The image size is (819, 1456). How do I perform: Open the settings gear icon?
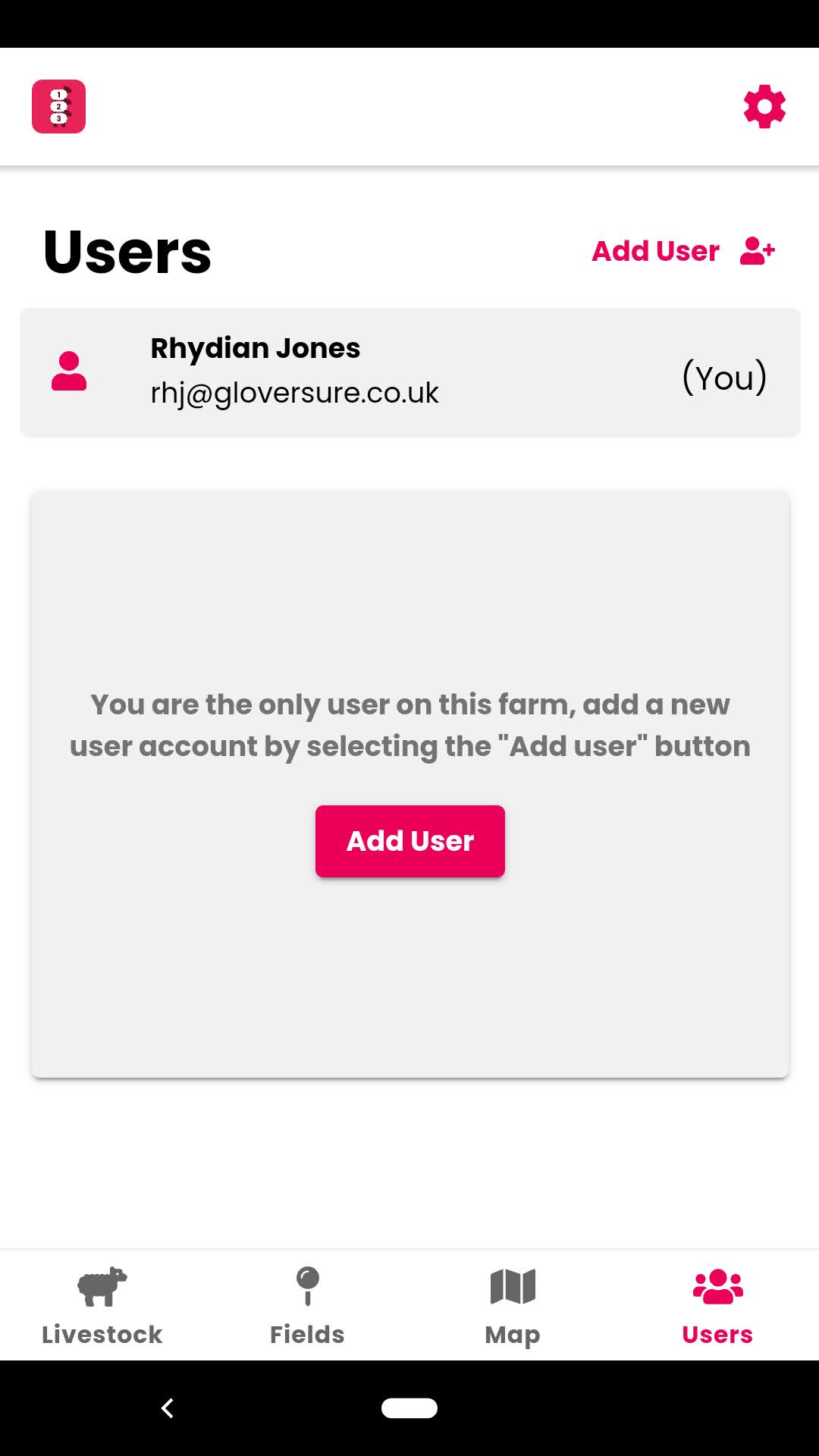[x=764, y=106]
